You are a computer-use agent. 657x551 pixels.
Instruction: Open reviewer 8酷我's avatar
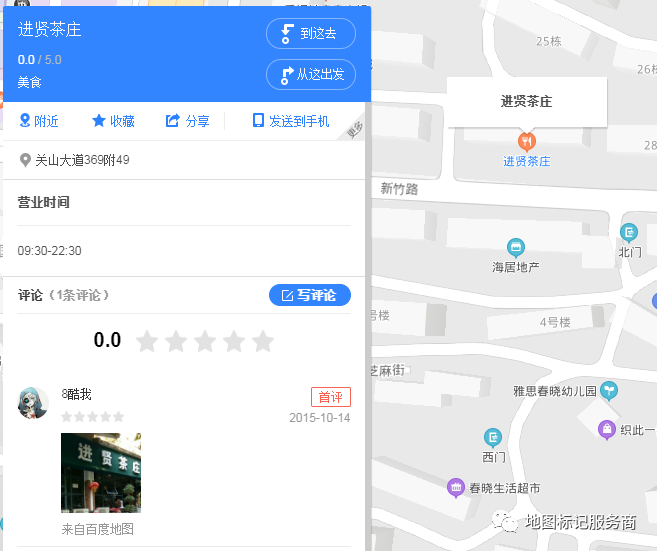pyautogui.click(x=33, y=403)
